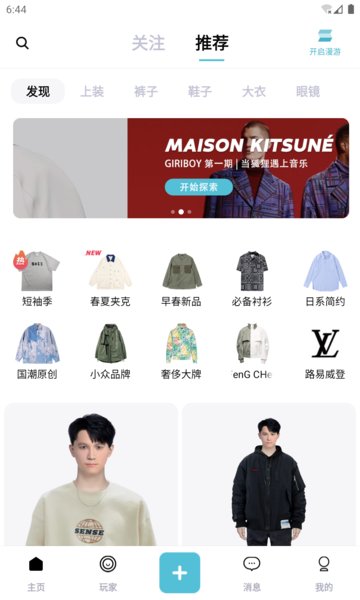Select the 眼镜 category chip
360x600 pixels.
(308, 91)
